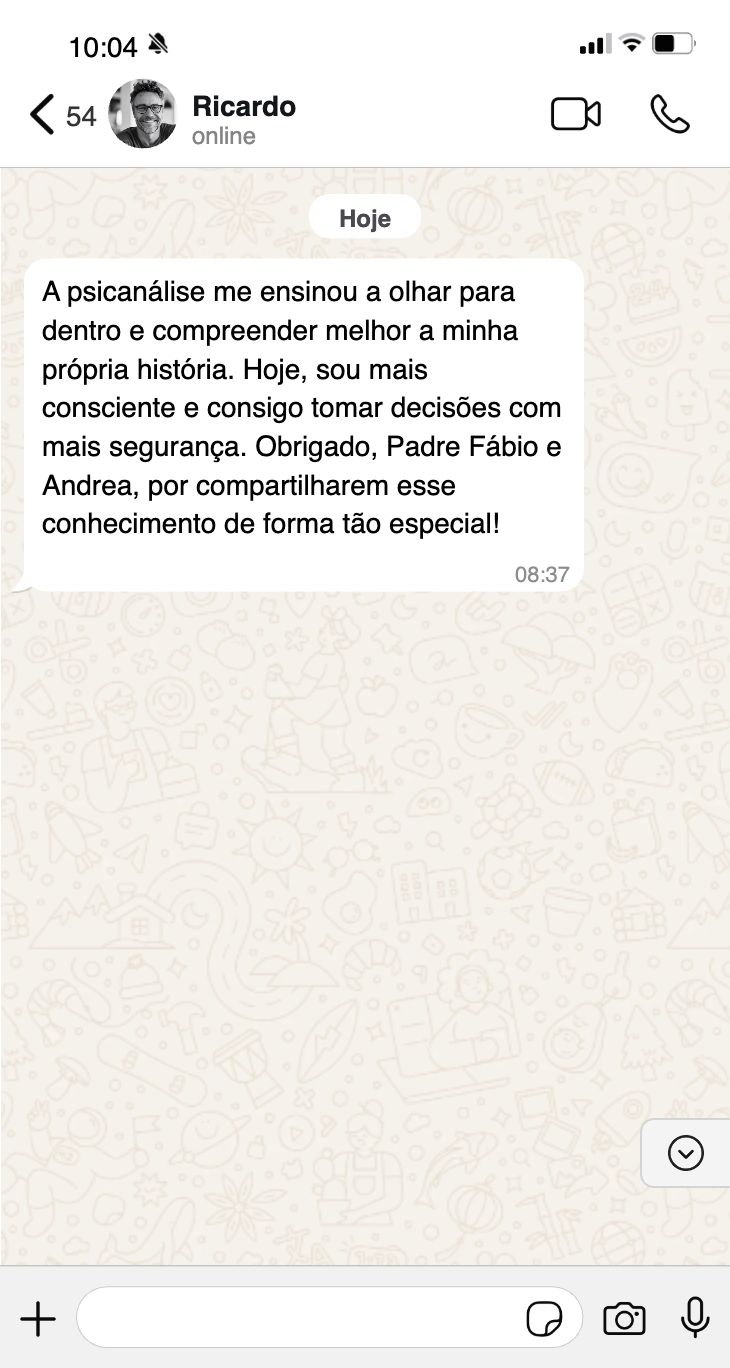
Task: Tap the microphone to record audio
Action: pos(695,1318)
